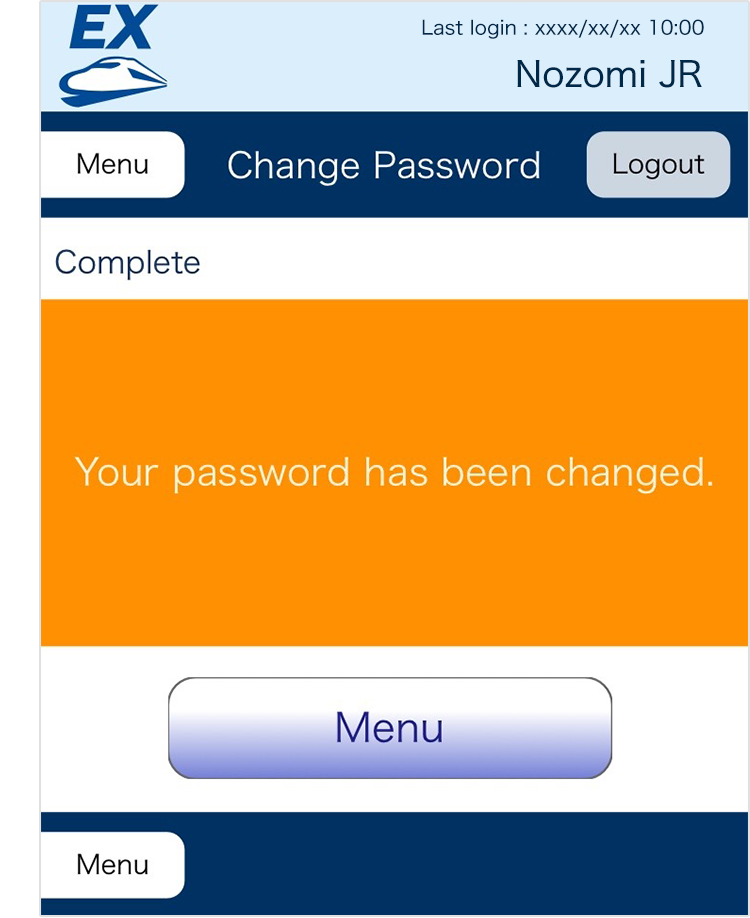Open the Menu button in the footer bar
Viewport: 750px width, 918px height.
tap(112, 865)
